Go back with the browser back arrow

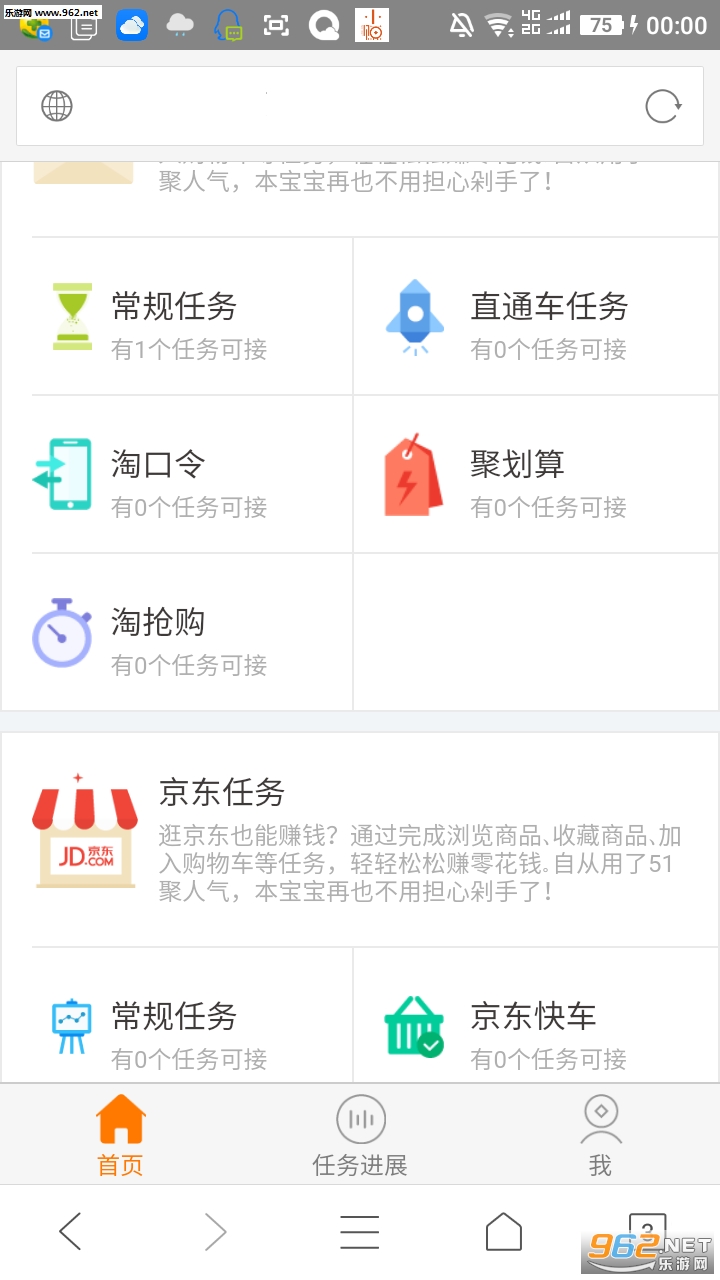(70, 1232)
